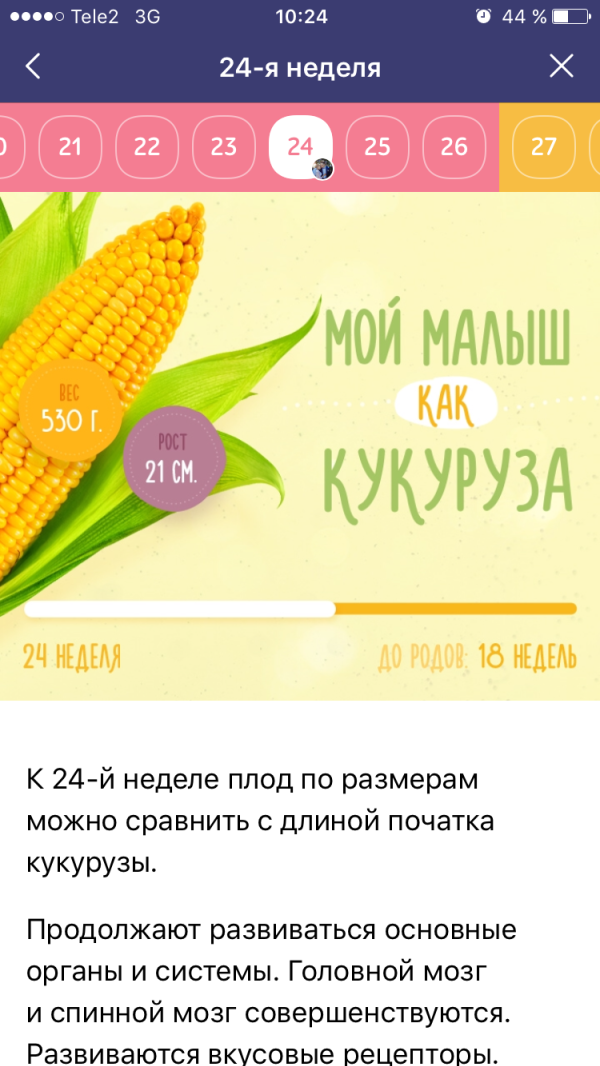Go back using the left arrow
Screen dimensions: 600x1066
(x=33, y=67)
